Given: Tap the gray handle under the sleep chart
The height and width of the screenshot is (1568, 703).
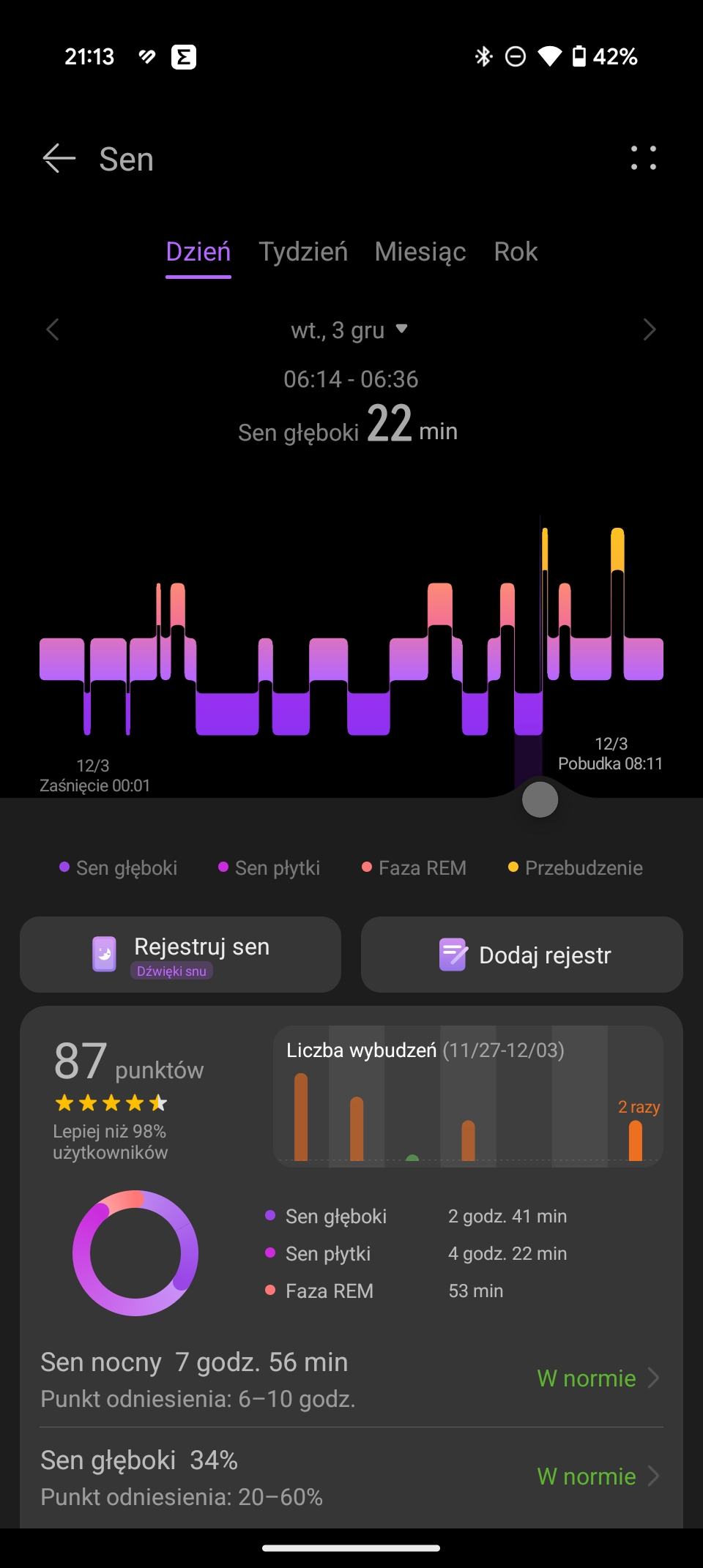Looking at the screenshot, I should pyautogui.click(x=540, y=799).
